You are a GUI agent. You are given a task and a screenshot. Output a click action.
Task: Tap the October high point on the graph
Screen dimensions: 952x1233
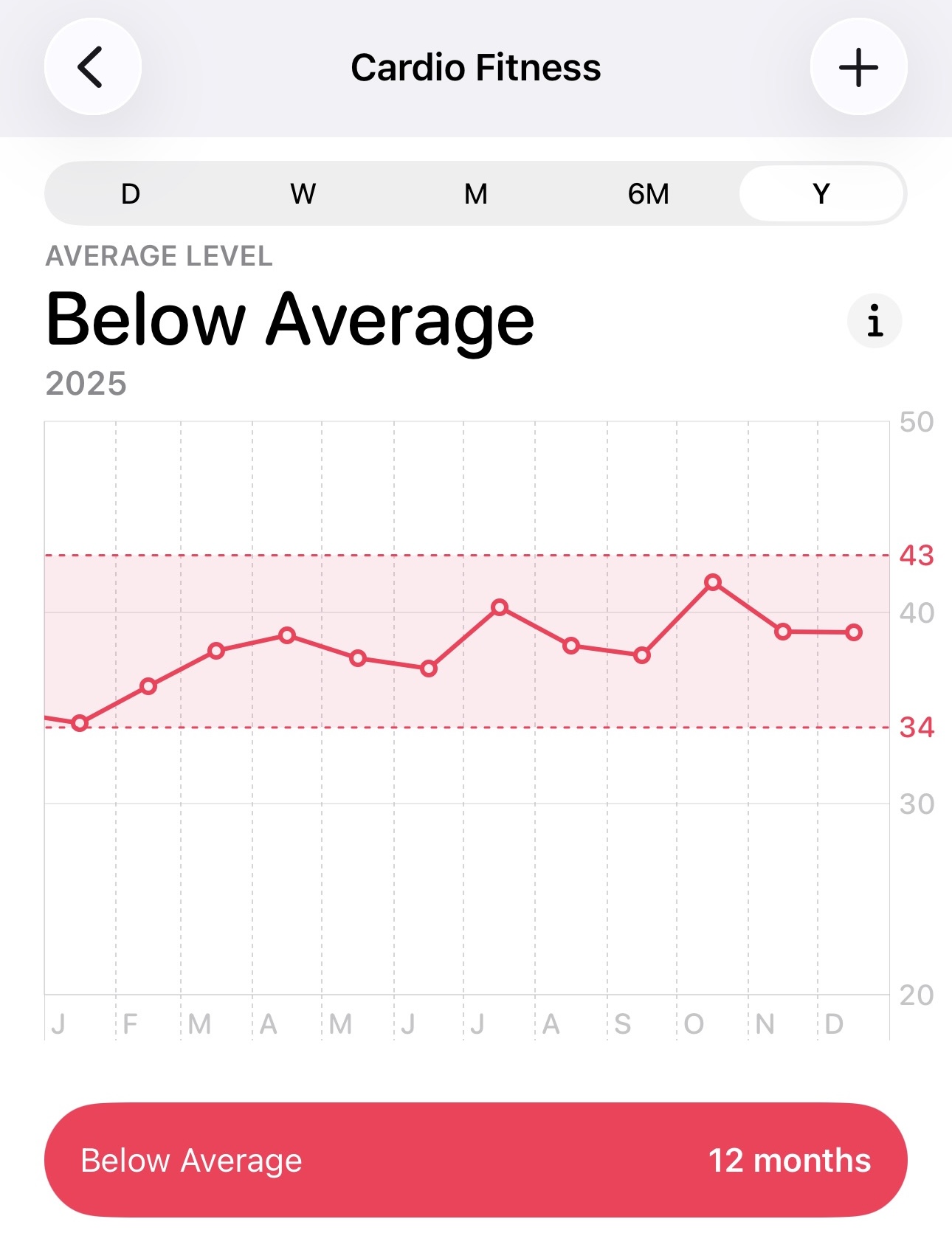coord(713,583)
